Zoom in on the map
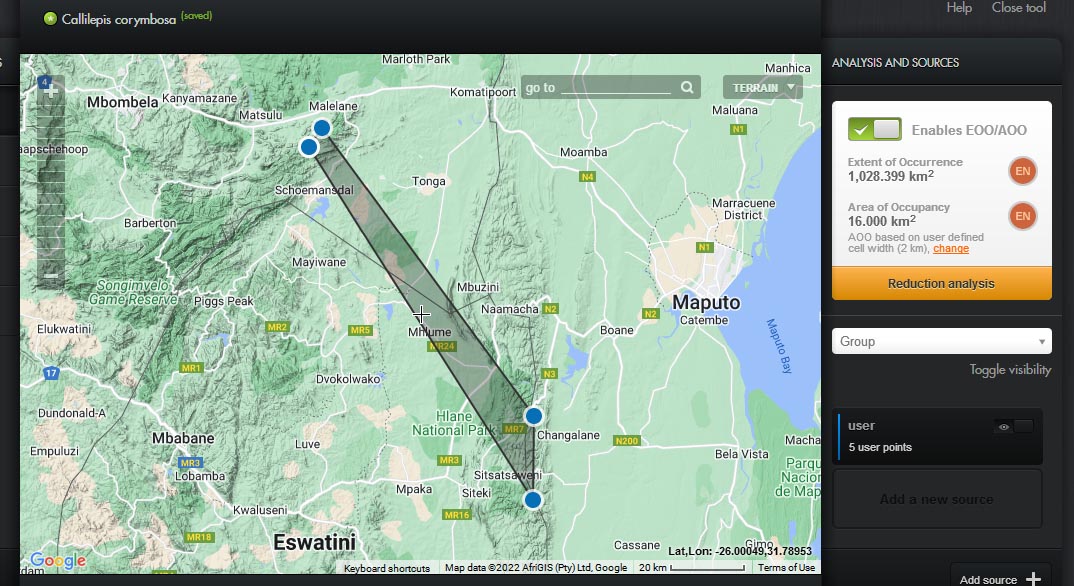Image resolution: width=1074 pixels, height=586 pixels. pos(51,91)
